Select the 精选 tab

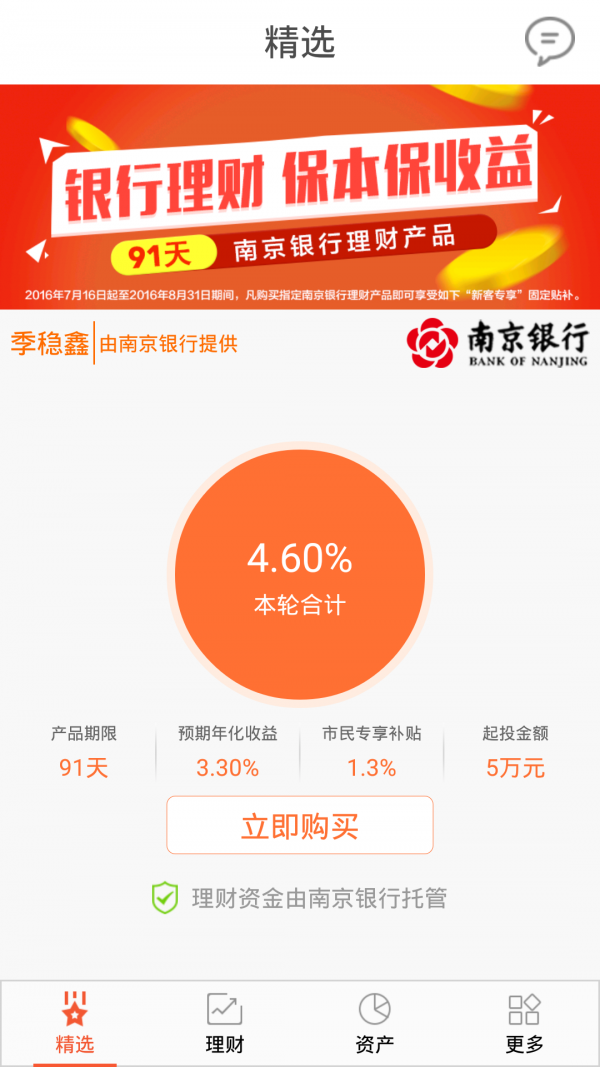pyautogui.click(x=75, y=1023)
